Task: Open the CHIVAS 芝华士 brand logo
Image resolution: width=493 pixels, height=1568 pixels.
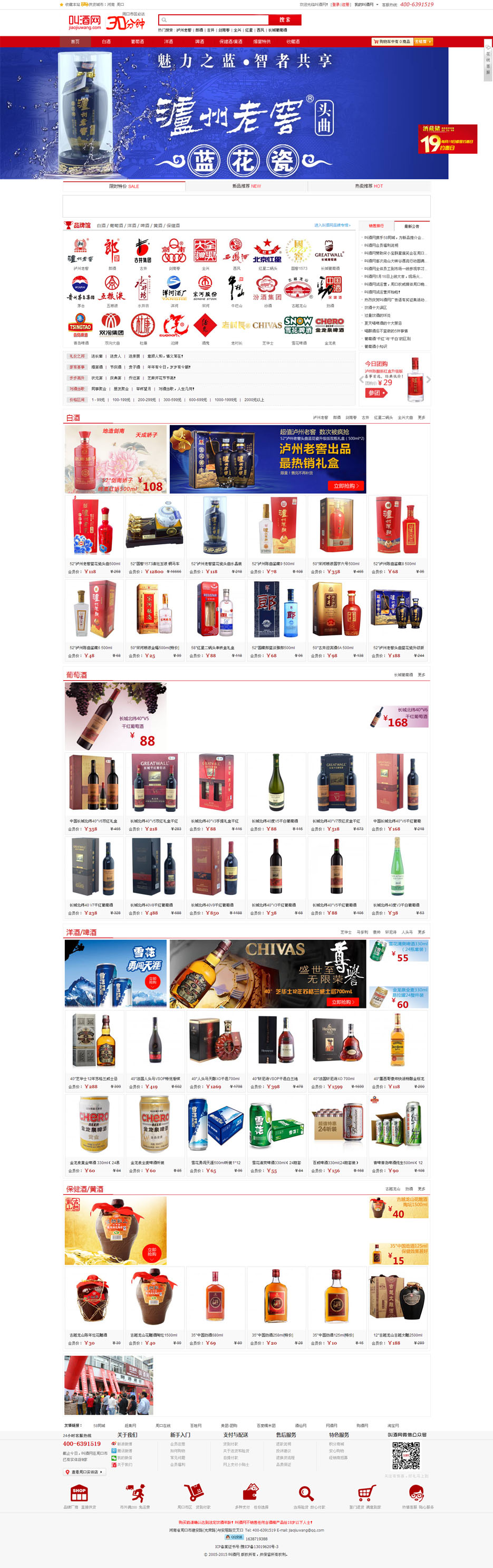Action: 267,326
